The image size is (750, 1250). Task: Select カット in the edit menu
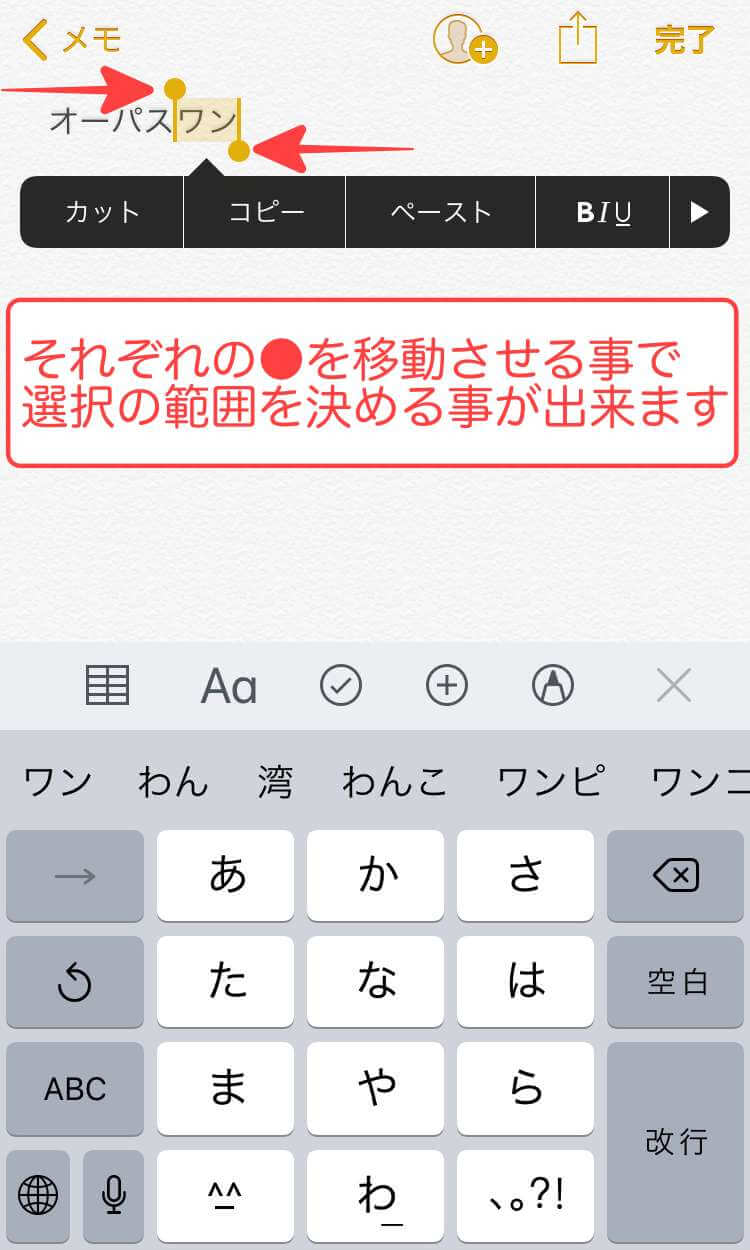tap(102, 212)
